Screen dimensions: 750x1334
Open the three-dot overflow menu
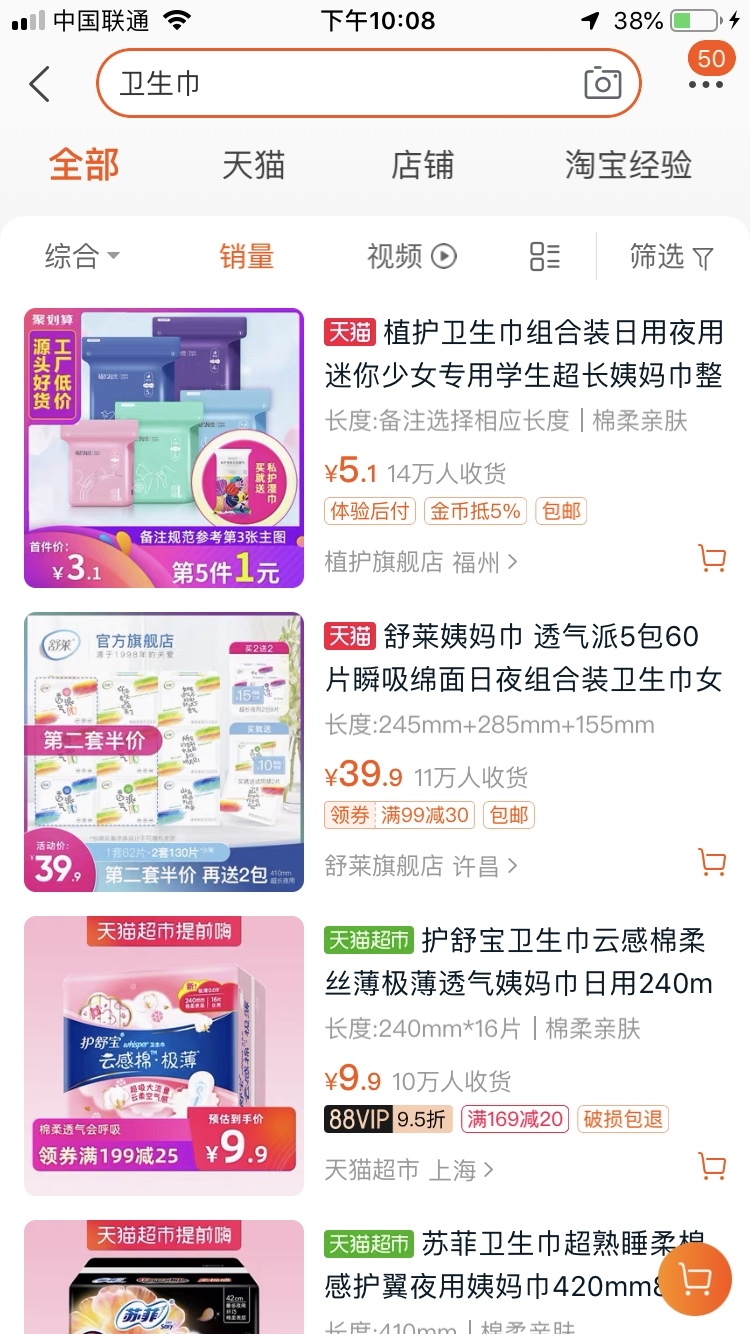pyautogui.click(x=705, y=85)
